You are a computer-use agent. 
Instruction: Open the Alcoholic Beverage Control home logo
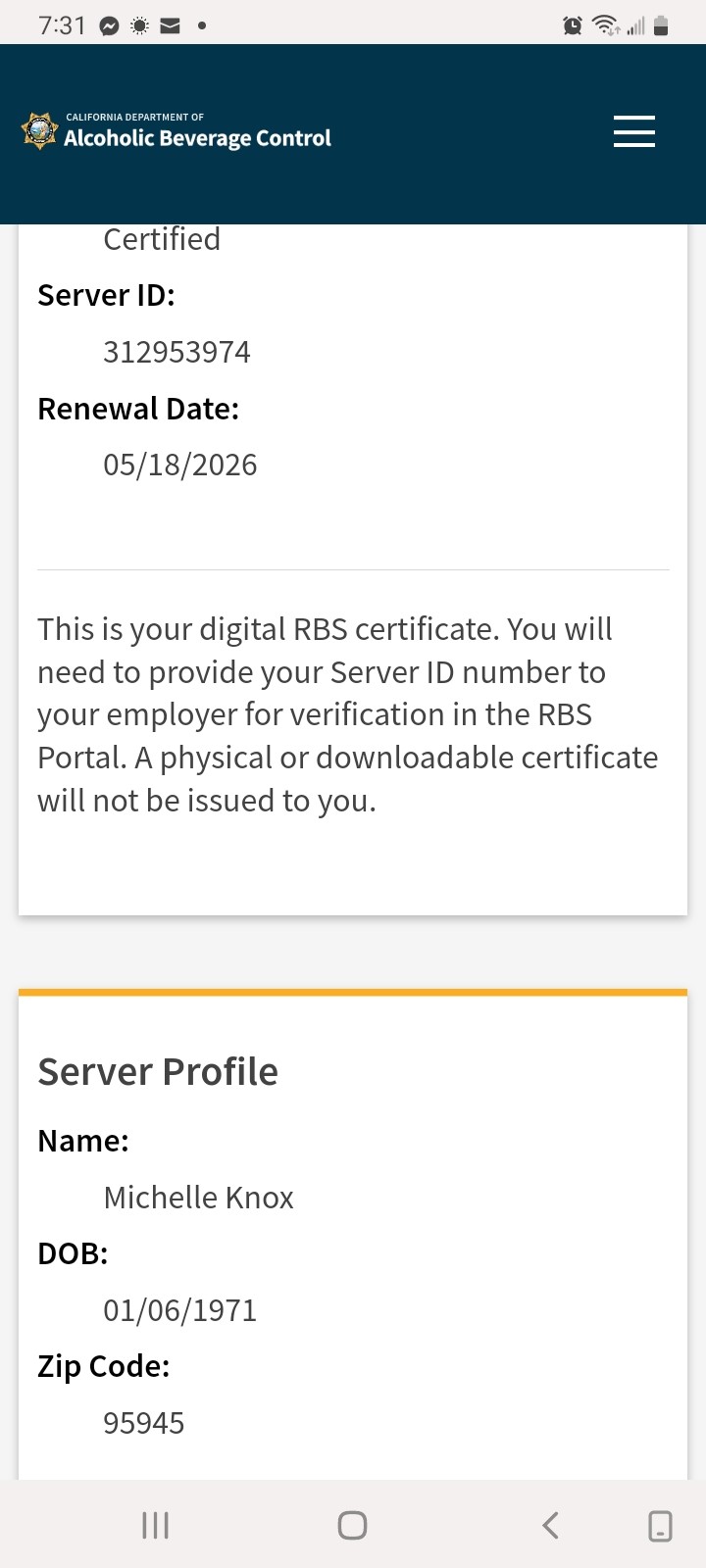point(176,131)
